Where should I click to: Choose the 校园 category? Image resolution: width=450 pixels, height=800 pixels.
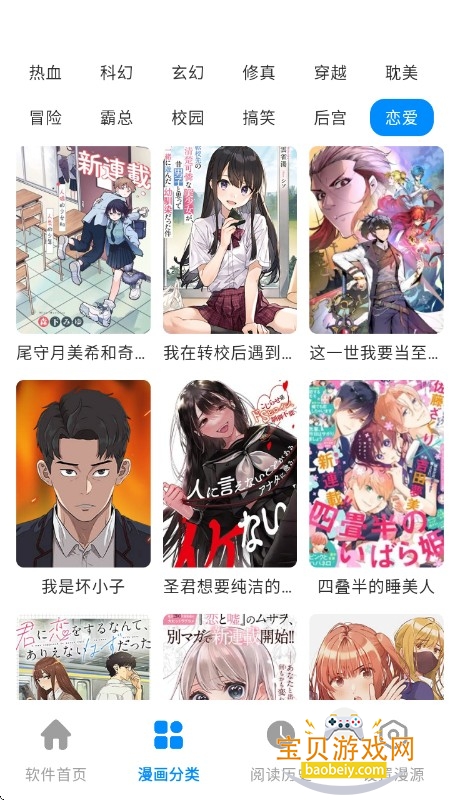click(x=188, y=118)
